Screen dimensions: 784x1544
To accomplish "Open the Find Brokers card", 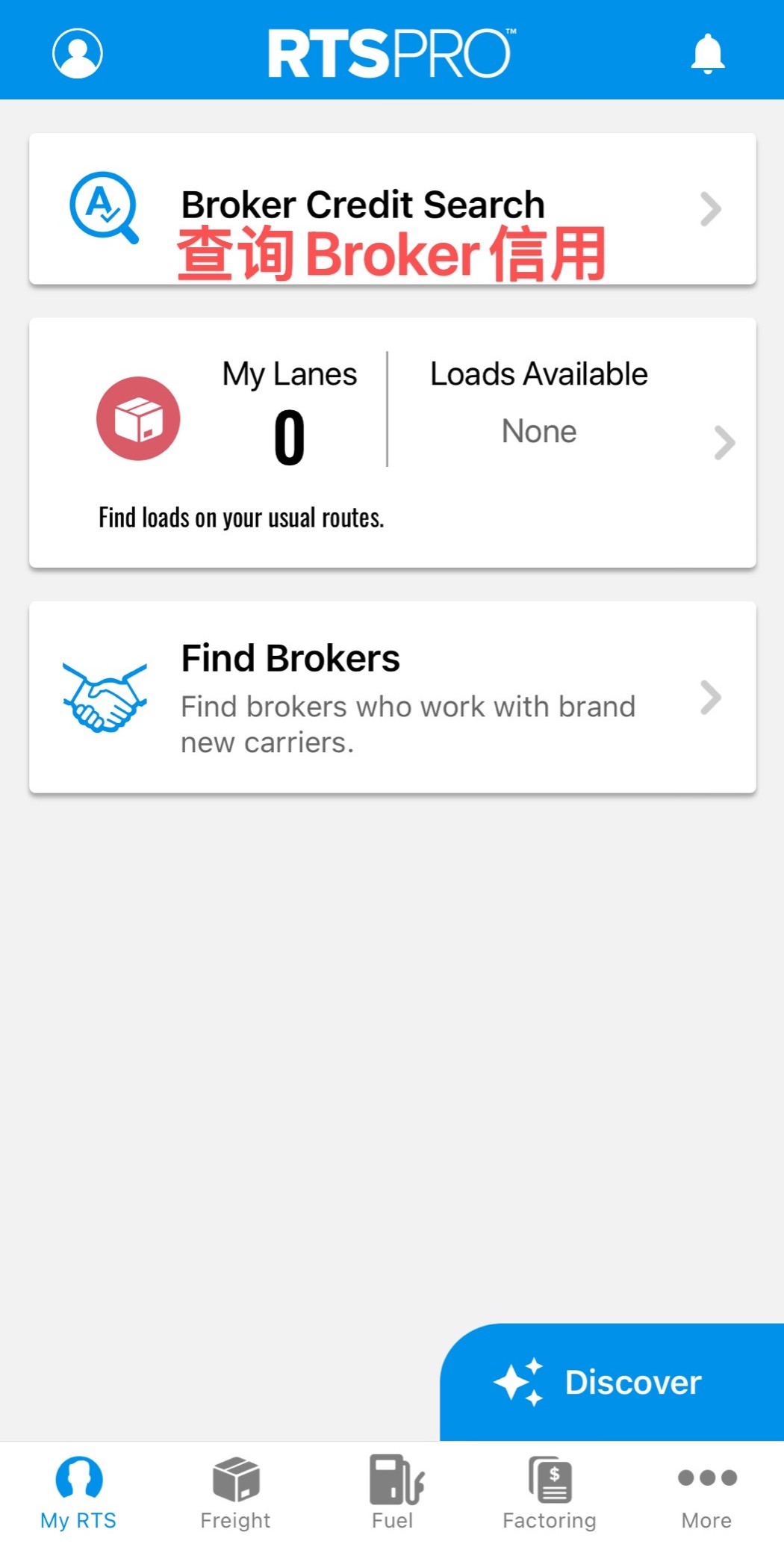I will click(x=392, y=697).
